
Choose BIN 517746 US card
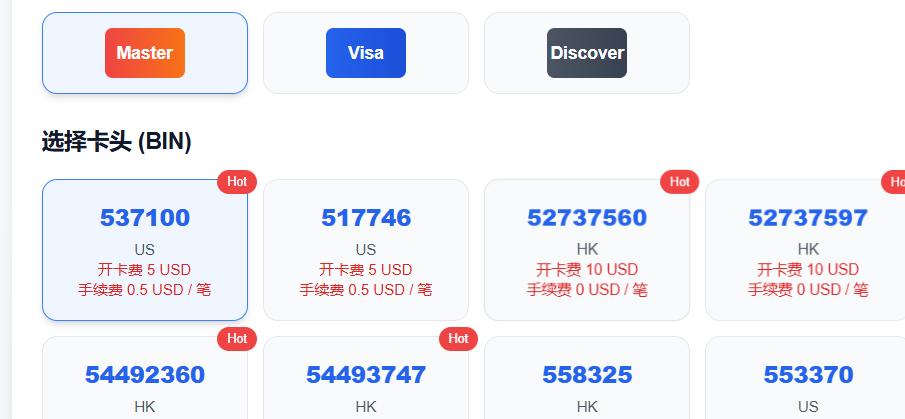pos(366,250)
